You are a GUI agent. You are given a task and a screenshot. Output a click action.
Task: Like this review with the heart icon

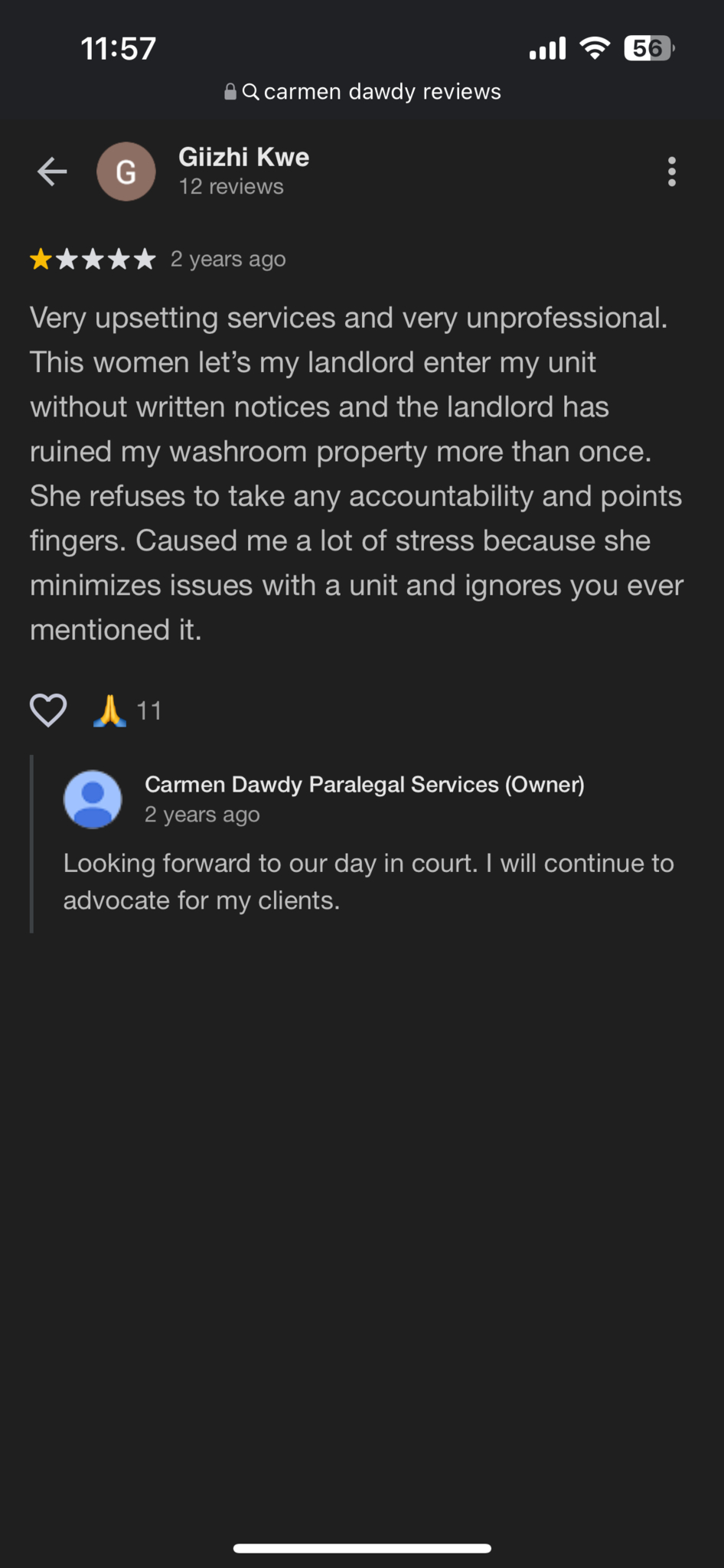pyautogui.click(x=48, y=710)
